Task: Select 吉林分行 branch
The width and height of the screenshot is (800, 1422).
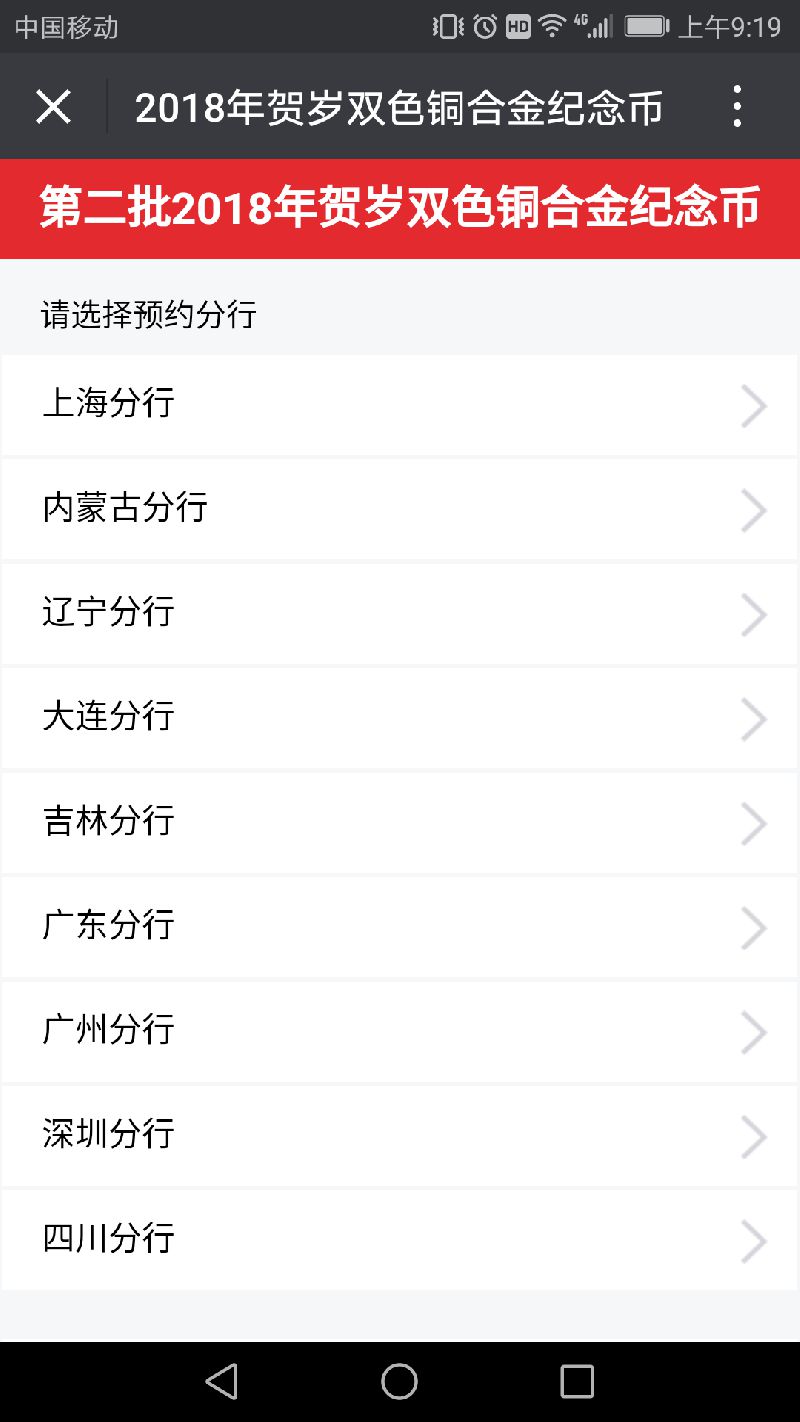Action: coord(400,822)
